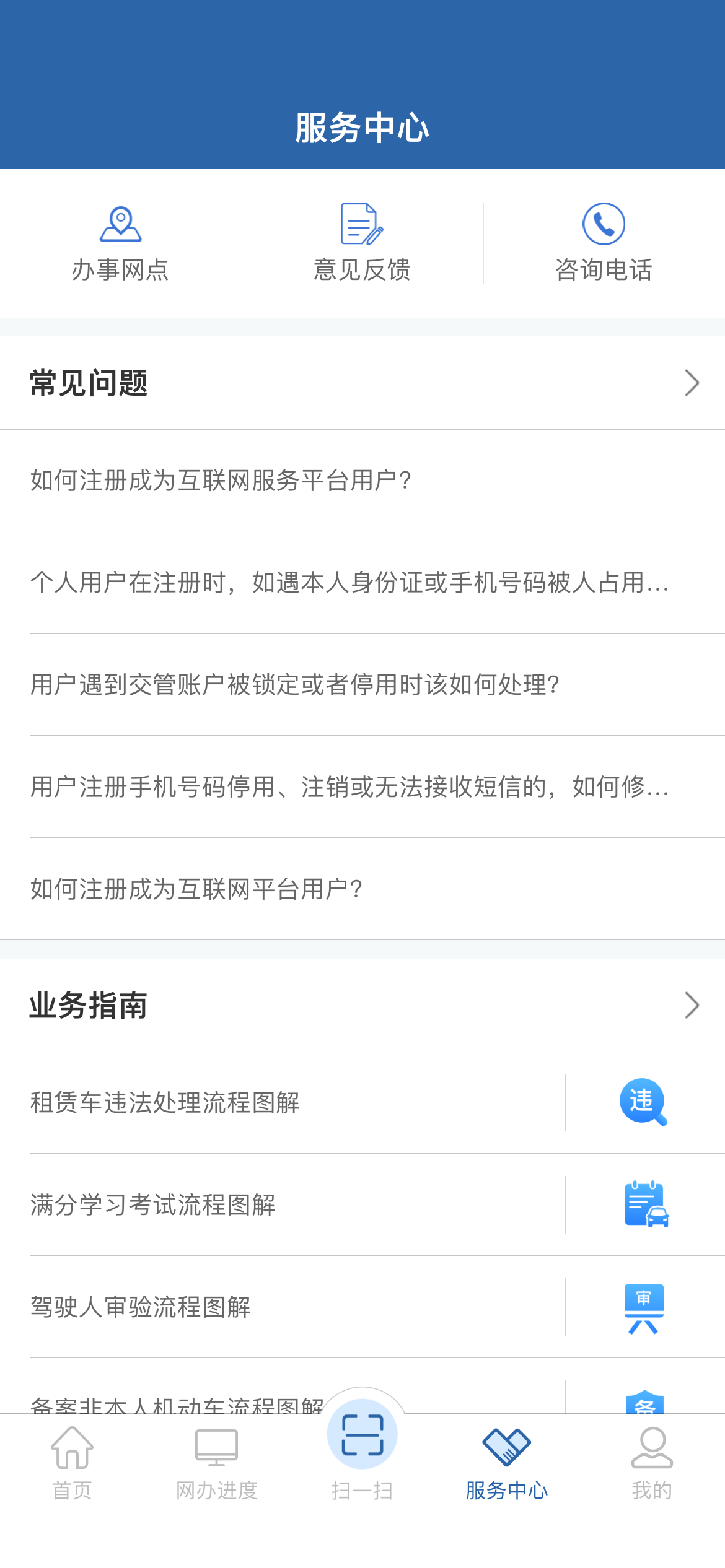The width and height of the screenshot is (725, 1568).
Task: Select the calendar-car icon beside 满分学习考试流程图解
Action: (x=644, y=1204)
